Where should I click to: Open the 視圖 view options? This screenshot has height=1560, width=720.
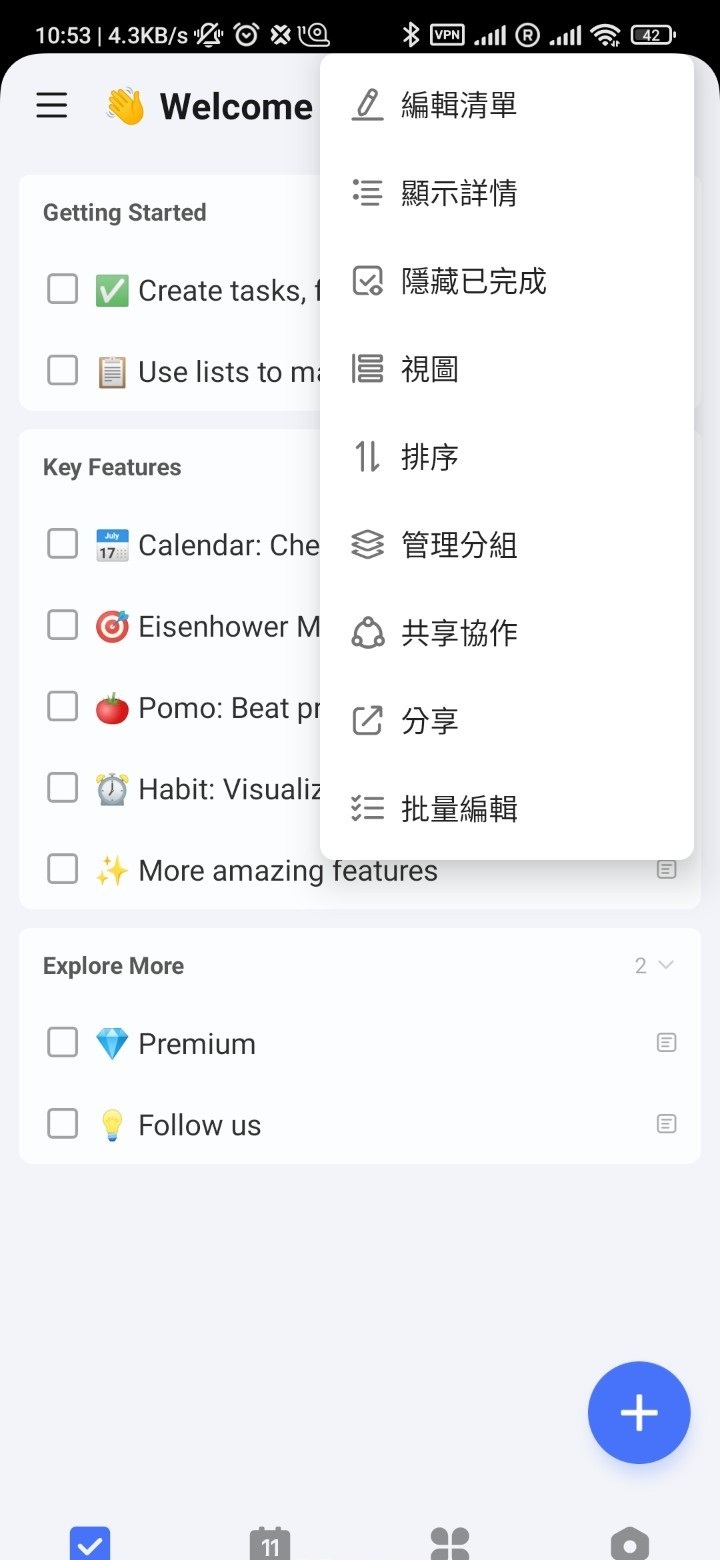[x=430, y=369]
